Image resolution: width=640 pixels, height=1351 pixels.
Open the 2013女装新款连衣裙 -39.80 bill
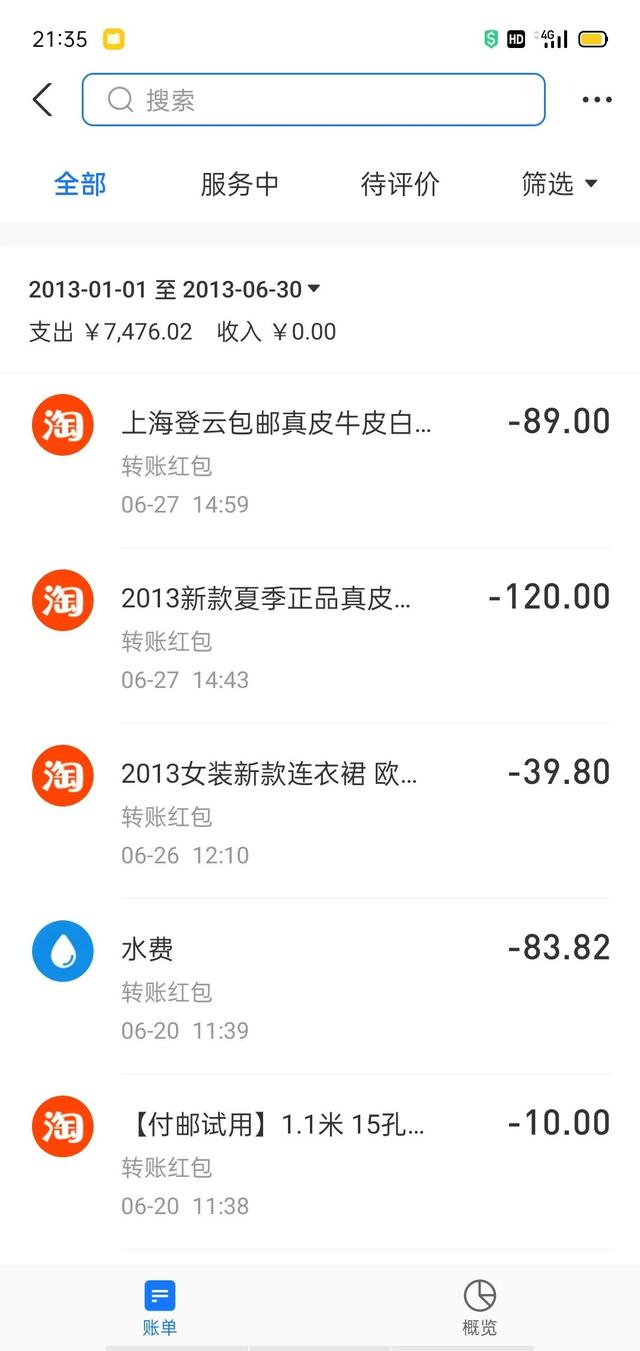[320, 811]
